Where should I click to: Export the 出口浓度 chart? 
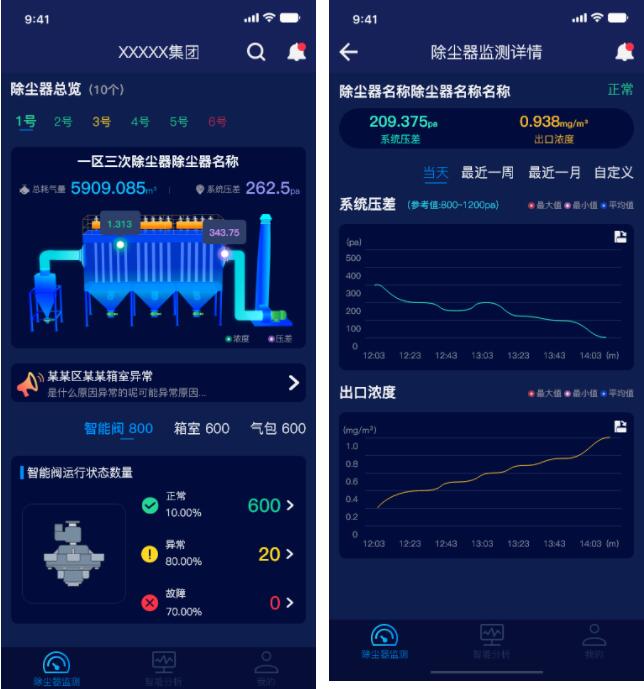point(620,427)
